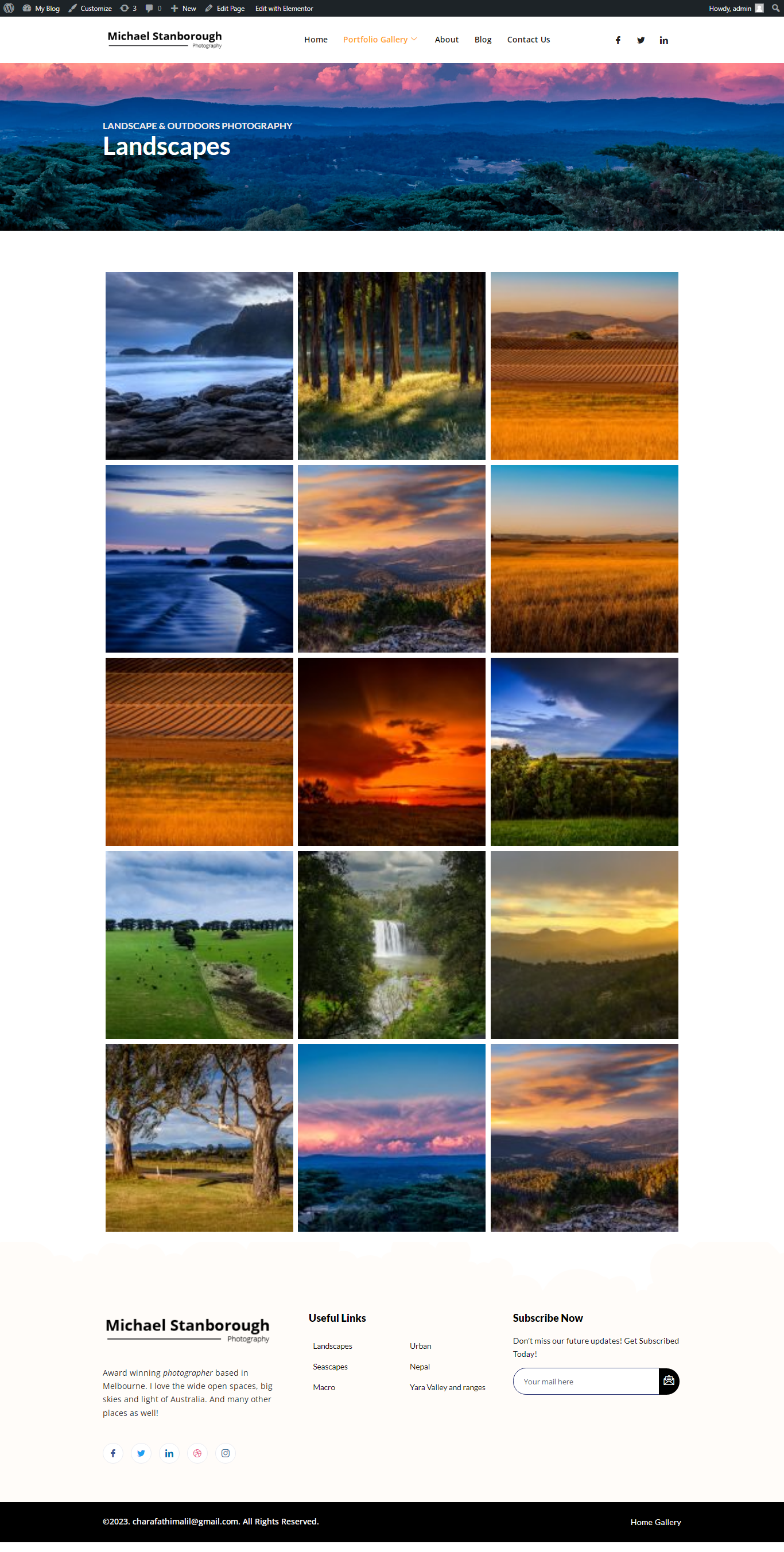
Task: Open the header LinkedIn icon
Action: tap(663, 40)
